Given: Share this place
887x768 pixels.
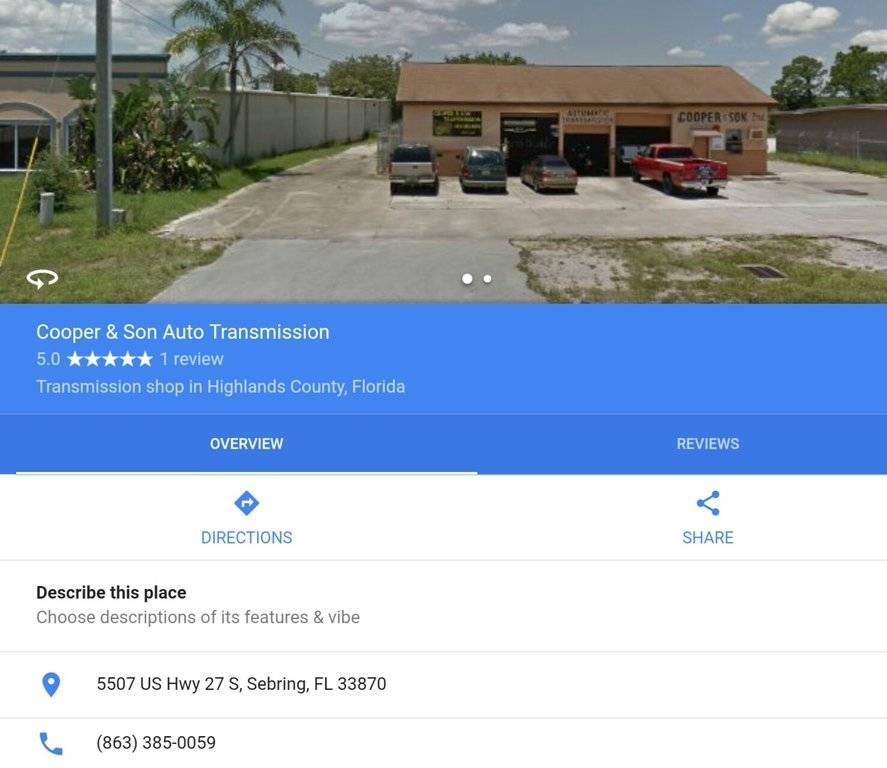Looking at the screenshot, I should (707, 518).
